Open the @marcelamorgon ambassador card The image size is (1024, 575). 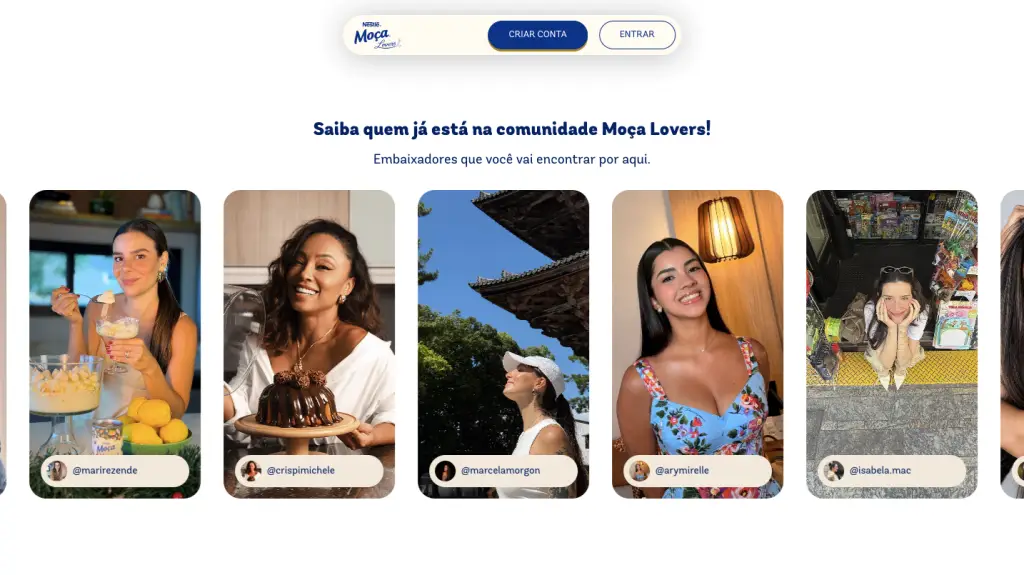click(x=504, y=344)
